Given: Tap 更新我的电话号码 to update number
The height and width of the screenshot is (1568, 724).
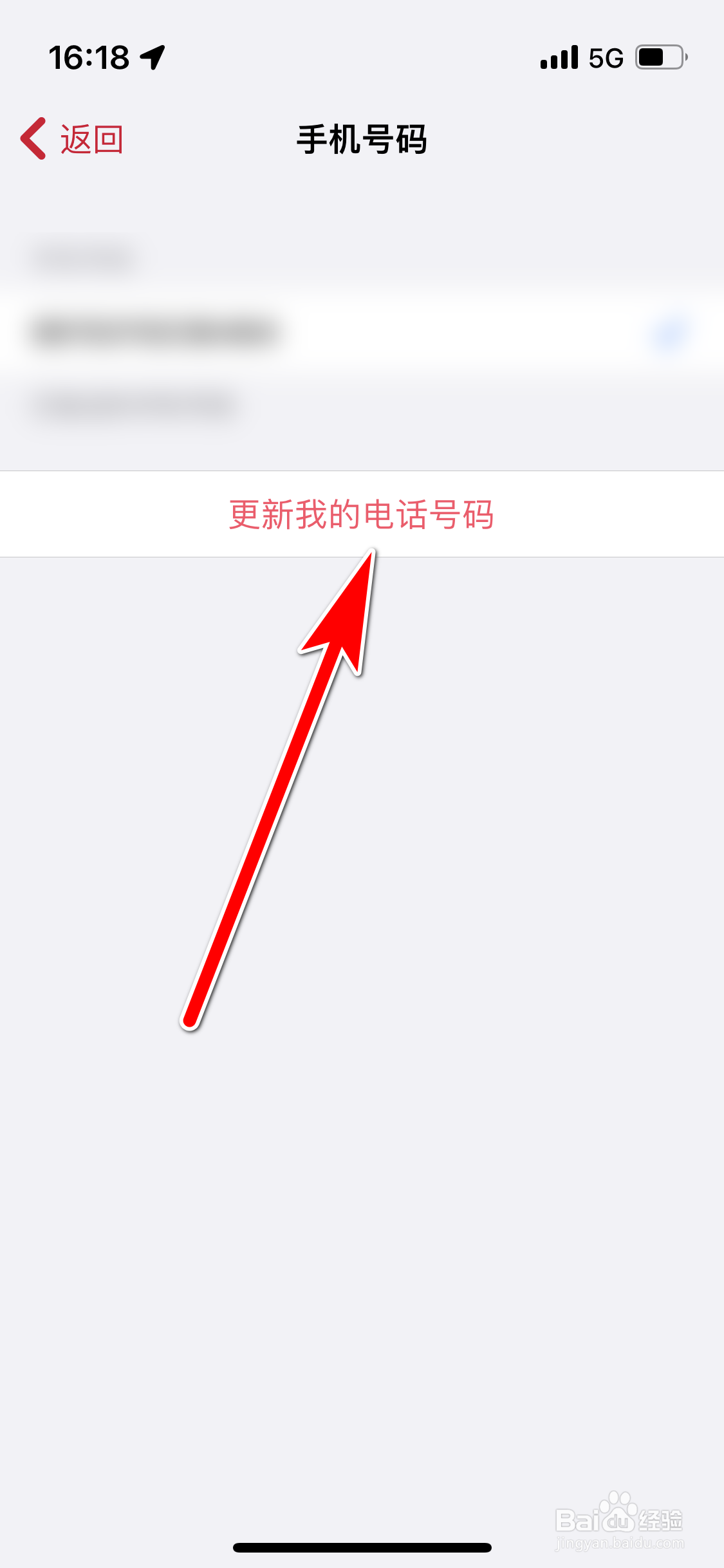Looking at the screenshot, I should (362, 514).
